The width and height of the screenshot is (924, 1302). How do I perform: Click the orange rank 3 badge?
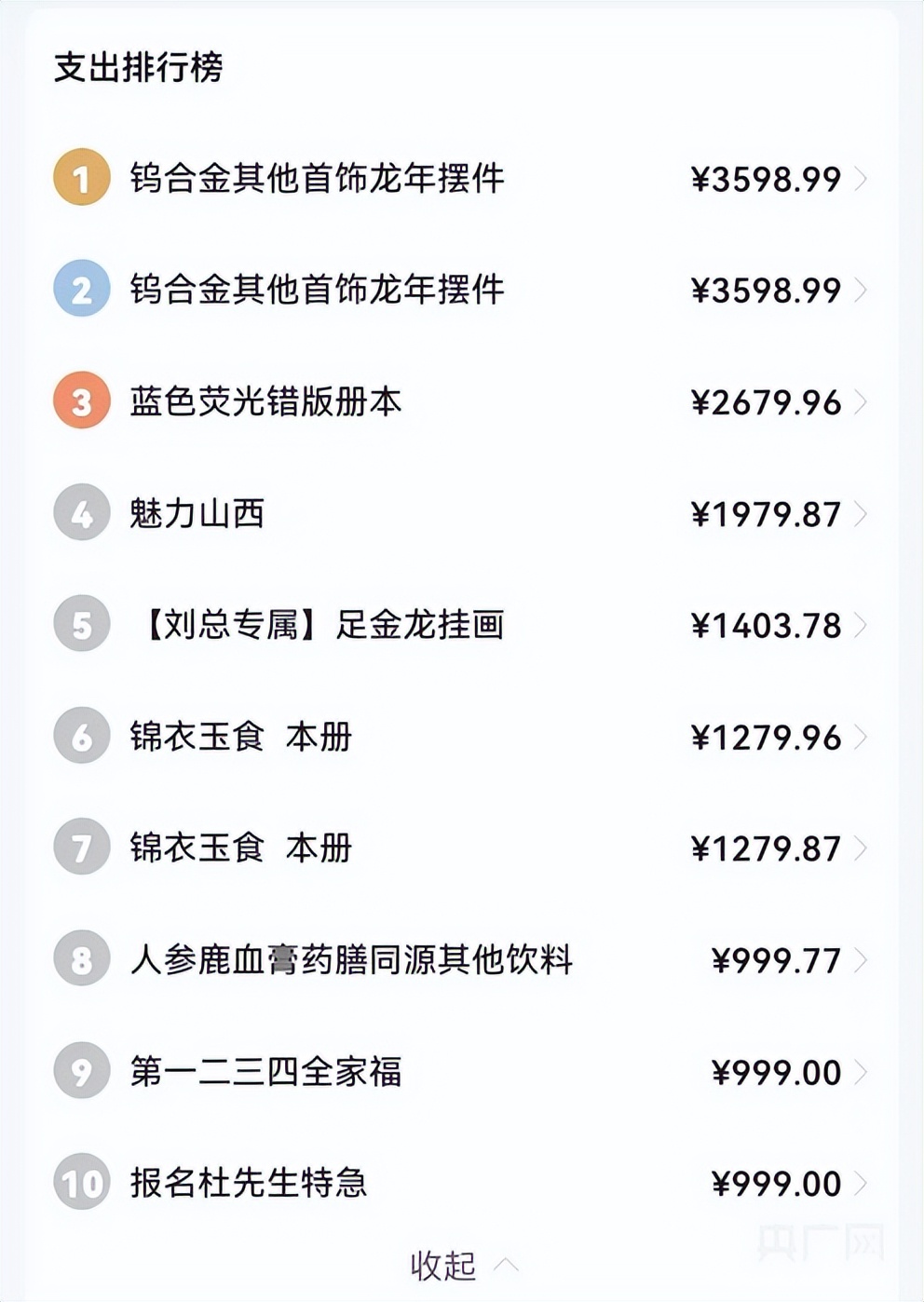[x=82, y=402]
